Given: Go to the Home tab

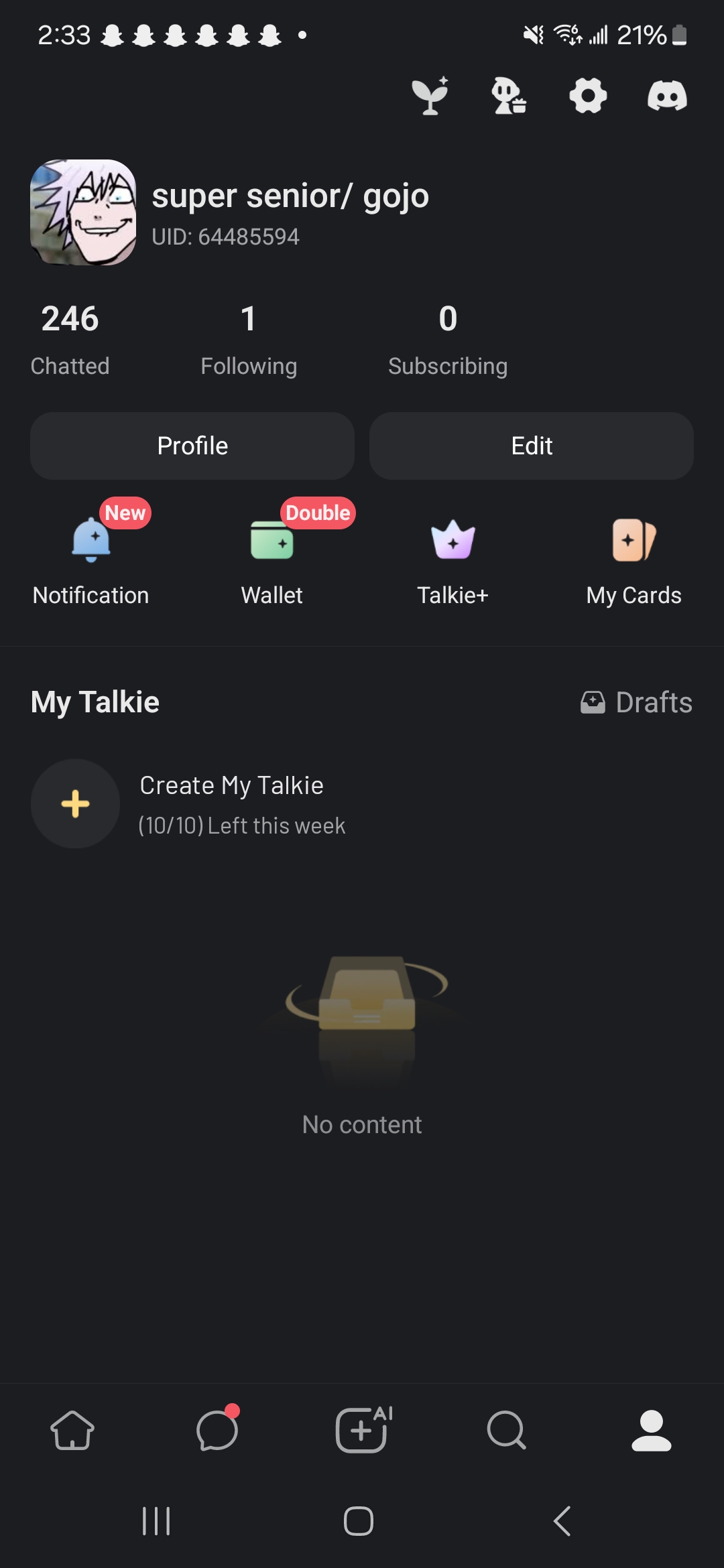Looking at the screenshot, I should point(72,1430).
